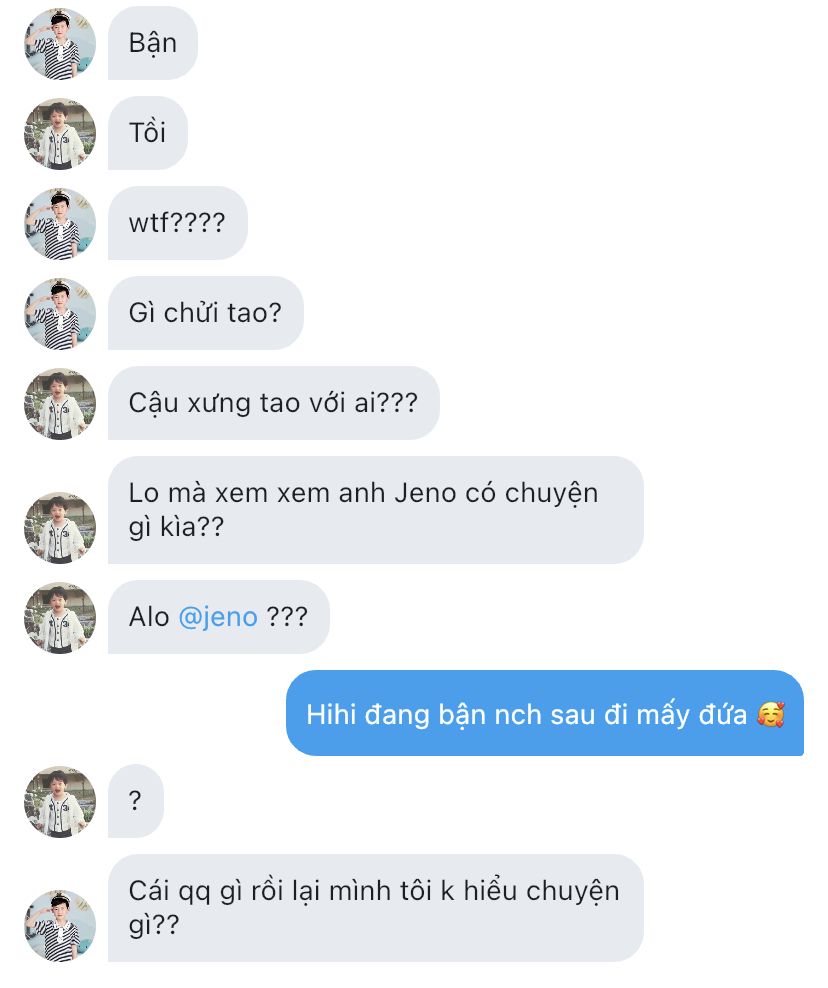Image resolution: width=828 pixels, height=988 pixels.
Task: View the avatar beside the "wtf????" message
Action: (60, 224)
